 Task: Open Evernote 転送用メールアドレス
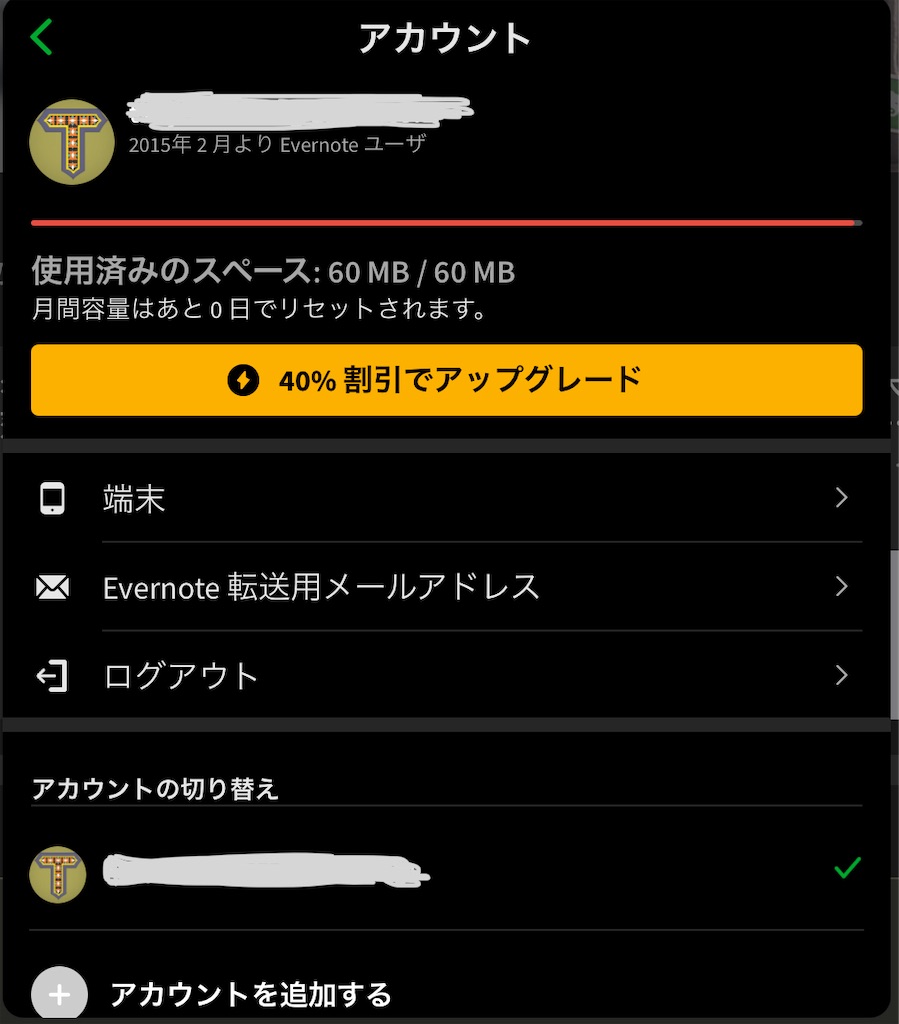click(x=447, y=586)
